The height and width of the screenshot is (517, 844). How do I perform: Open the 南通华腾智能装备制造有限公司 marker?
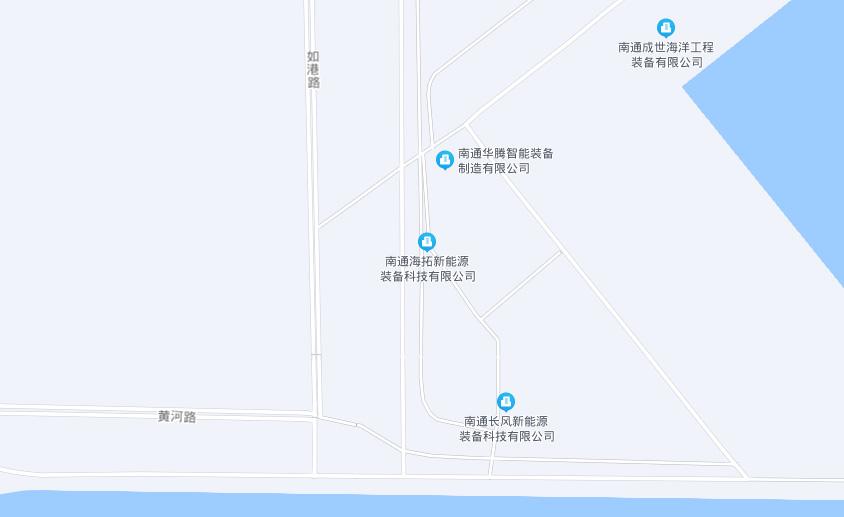(445, 160)
